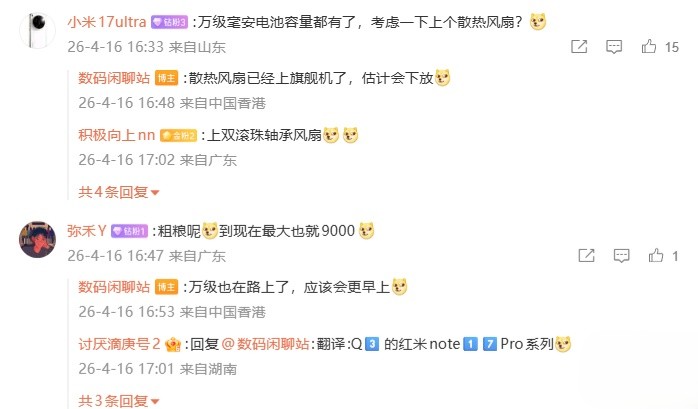Screen dimensions: 698x409
Task: Open 数码闲聊站 under 弥禾Y's comment
Action: (x=115, y=288)
